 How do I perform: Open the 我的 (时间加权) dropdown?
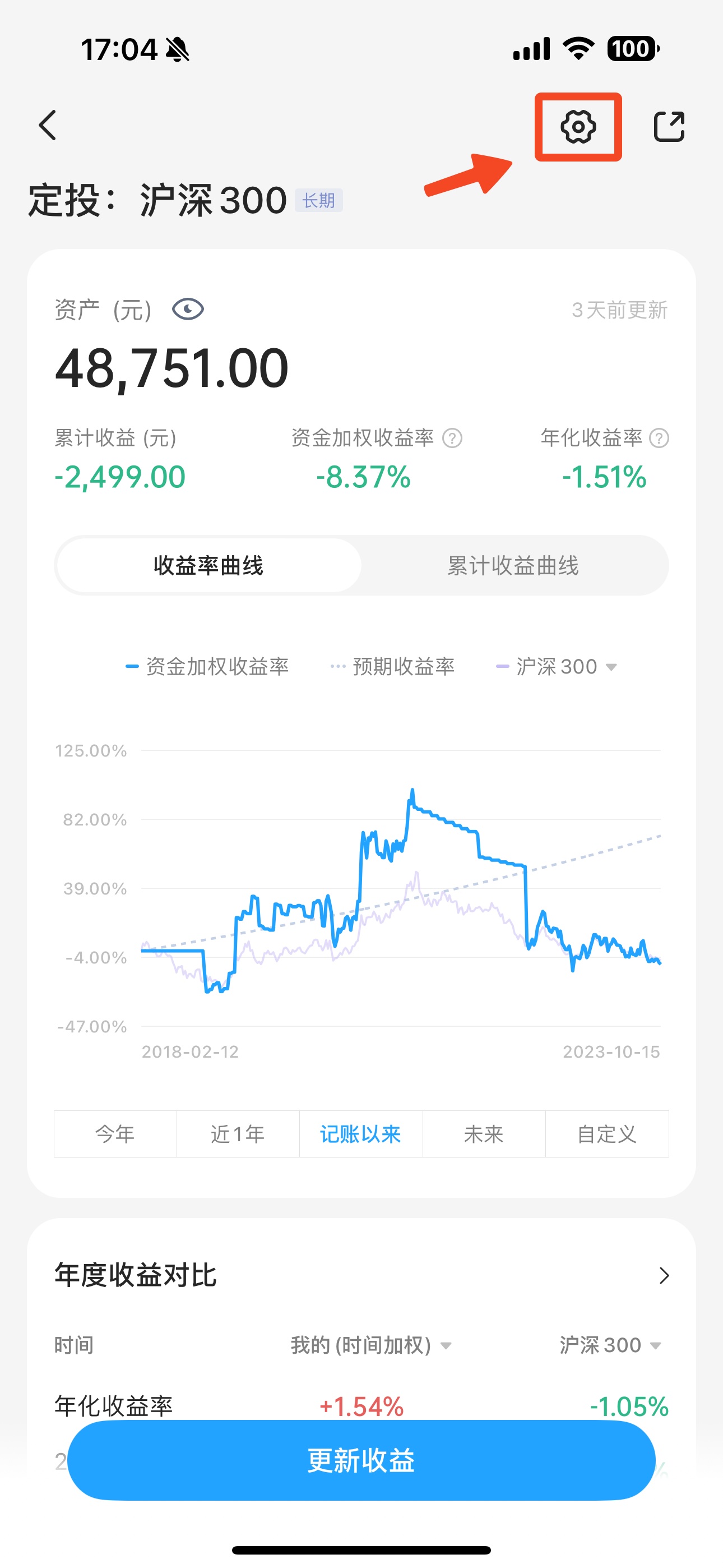click(x=371, y=1345)
